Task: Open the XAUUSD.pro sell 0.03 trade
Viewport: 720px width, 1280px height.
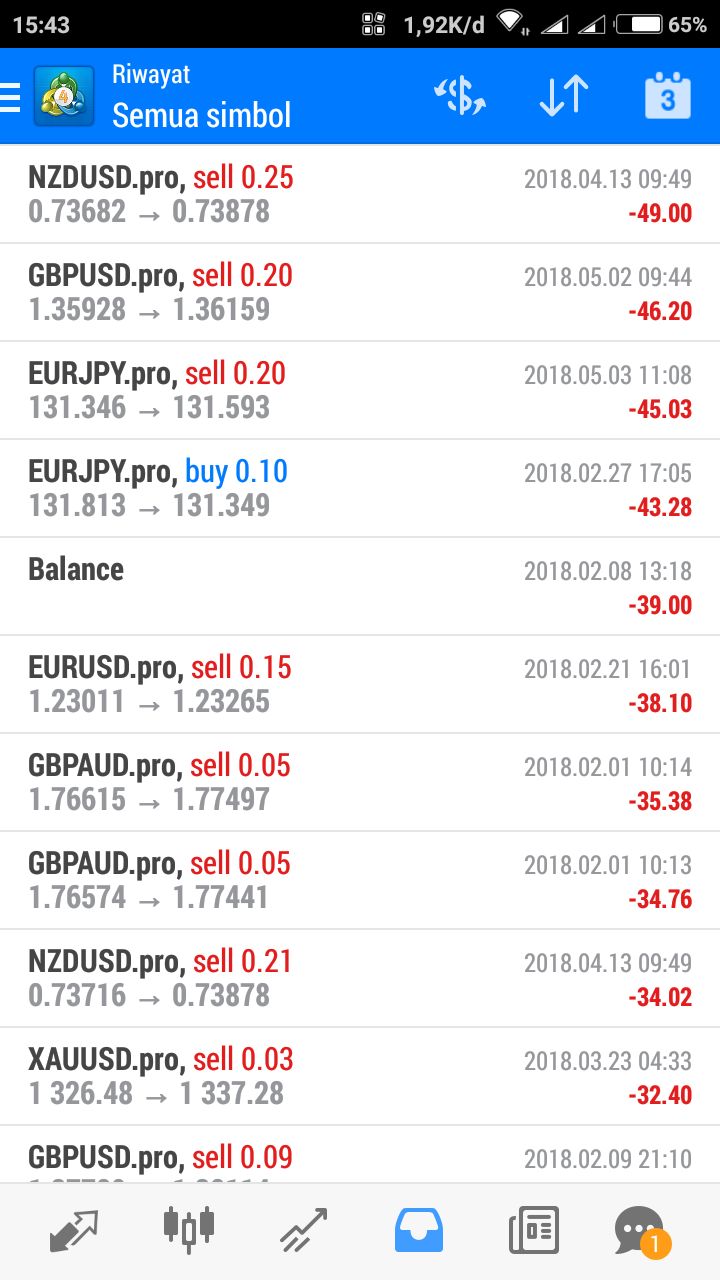Action: point(360,1075)
